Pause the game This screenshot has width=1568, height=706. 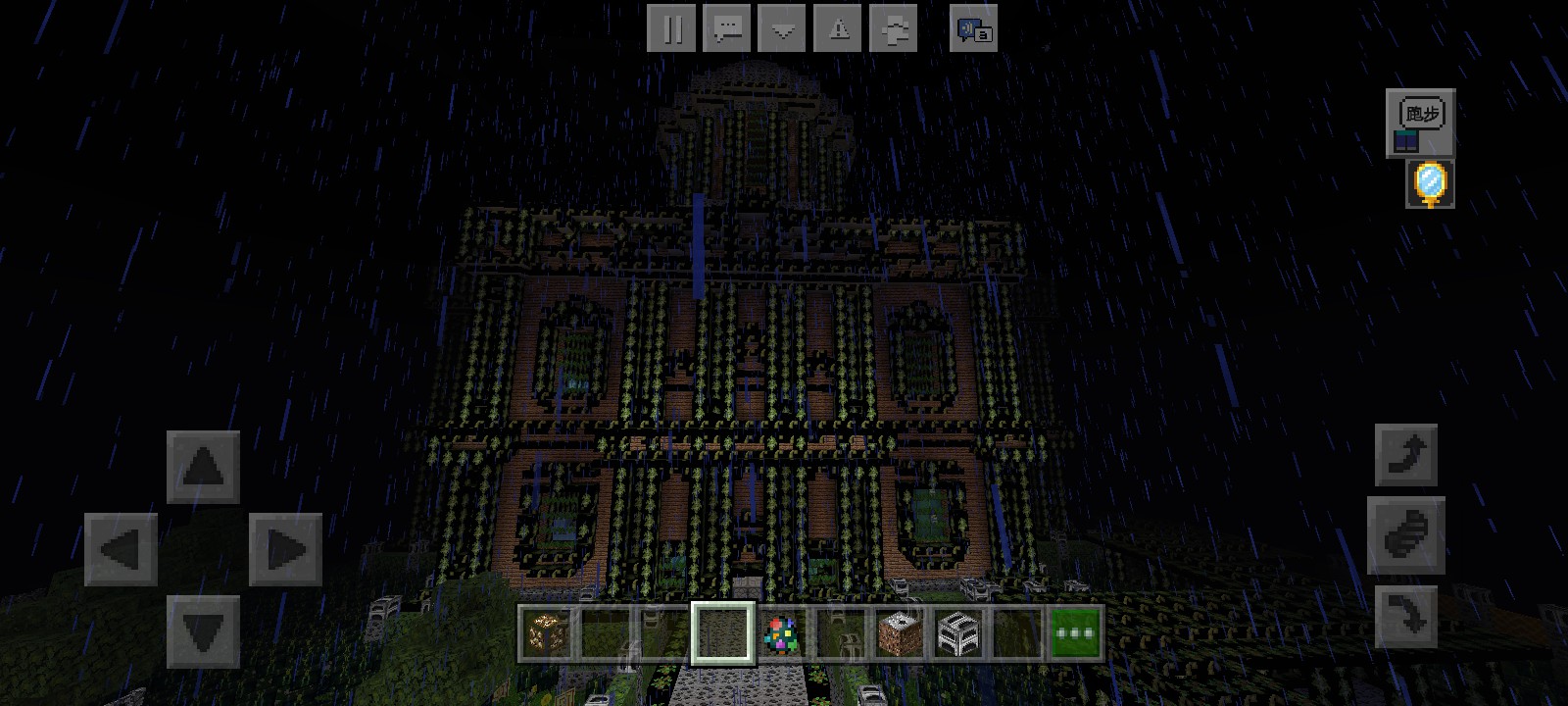point(671,28)
